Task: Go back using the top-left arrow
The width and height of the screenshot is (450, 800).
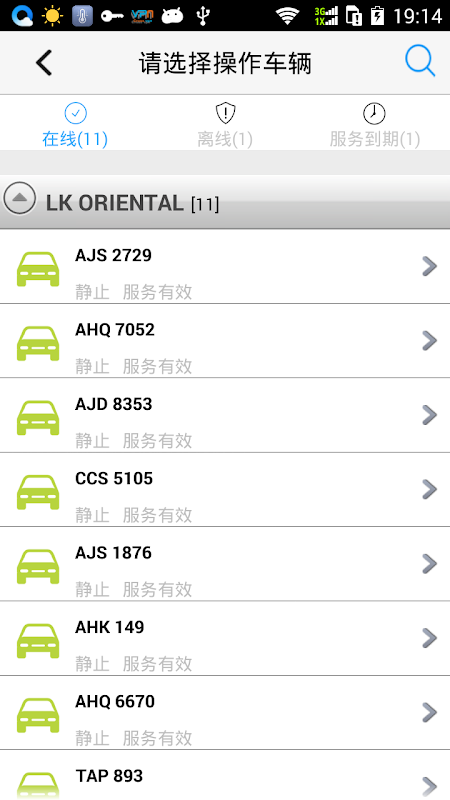Action: (x=44, y=63)
